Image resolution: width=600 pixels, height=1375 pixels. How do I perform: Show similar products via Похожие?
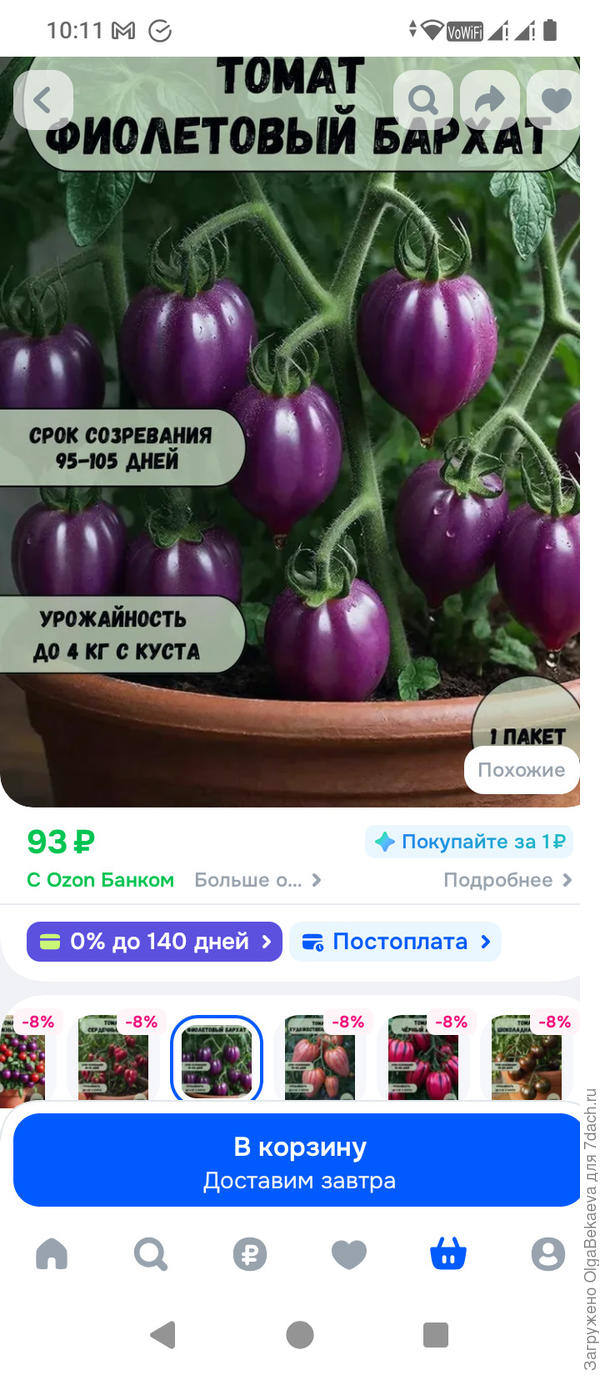point(521,770)
